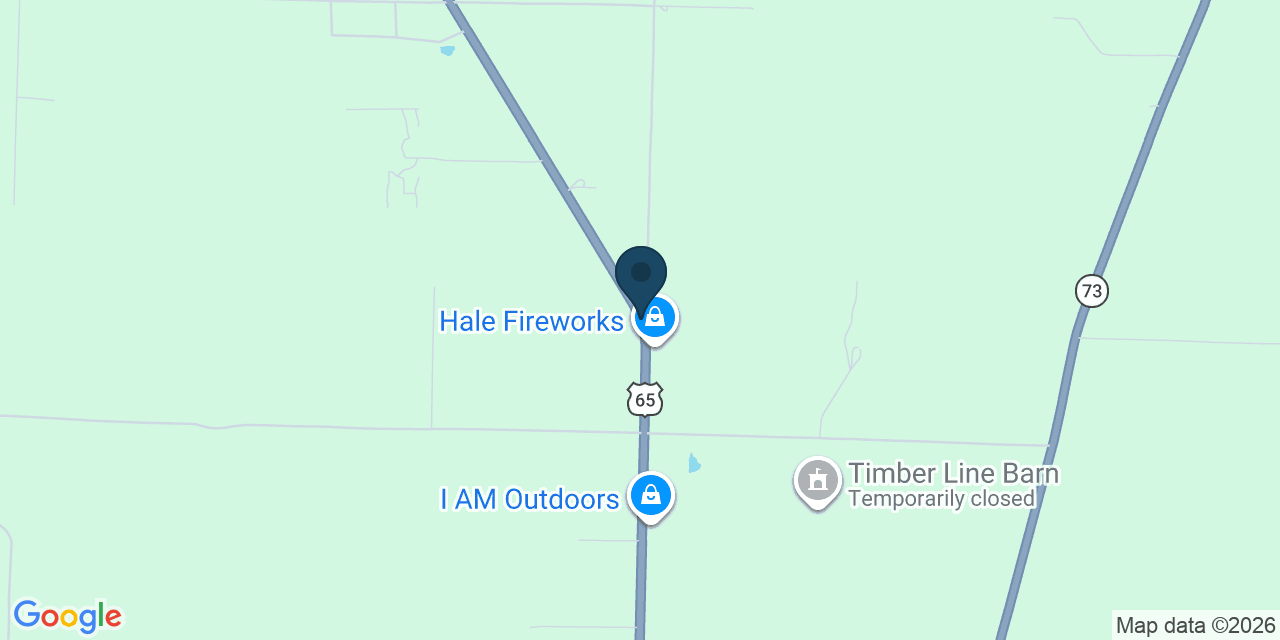Open the Hale Fireworks place marker
The height and width of the screenshot is (640, 1280).
coord(656,320)
